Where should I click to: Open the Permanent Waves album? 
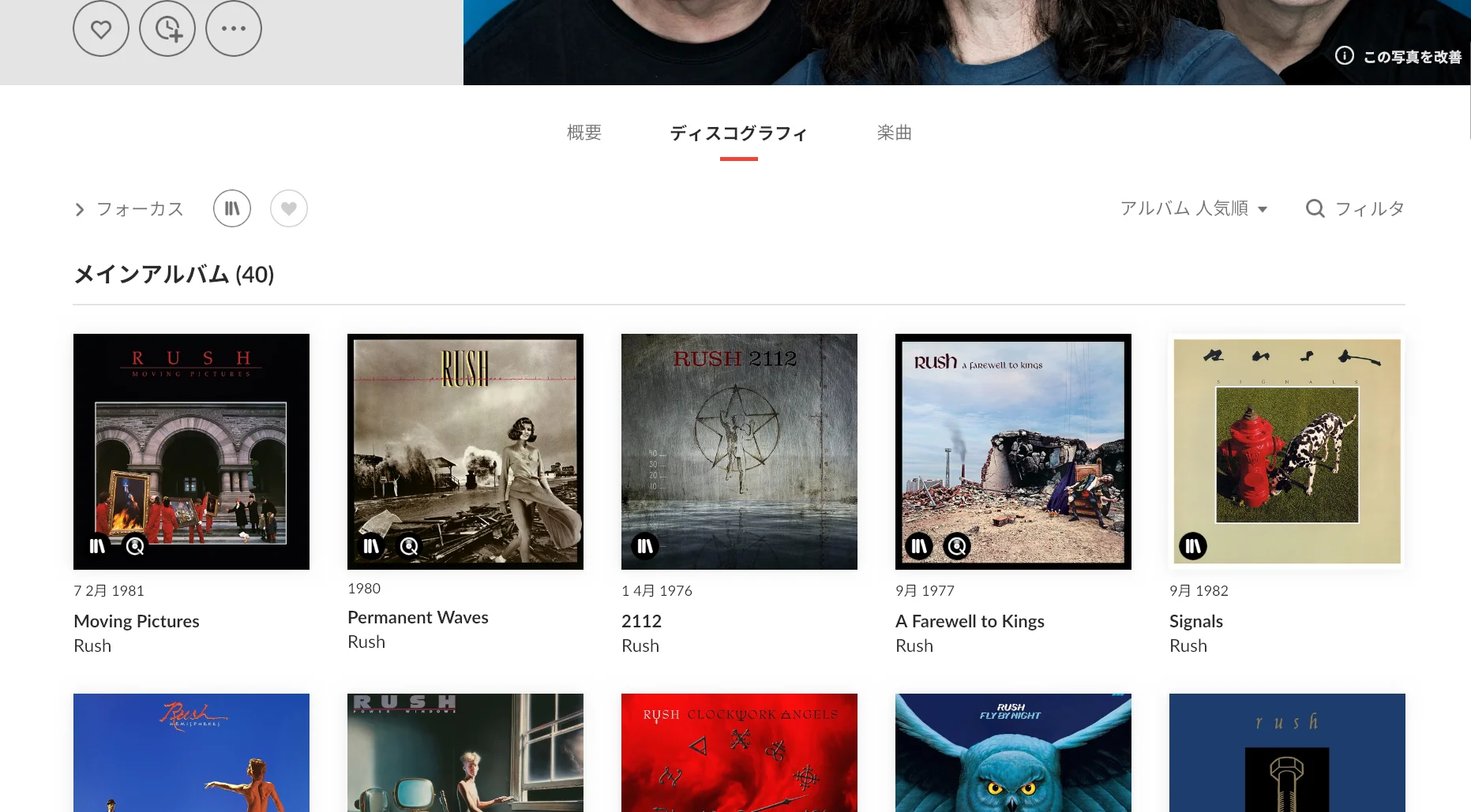pos(465,451)
